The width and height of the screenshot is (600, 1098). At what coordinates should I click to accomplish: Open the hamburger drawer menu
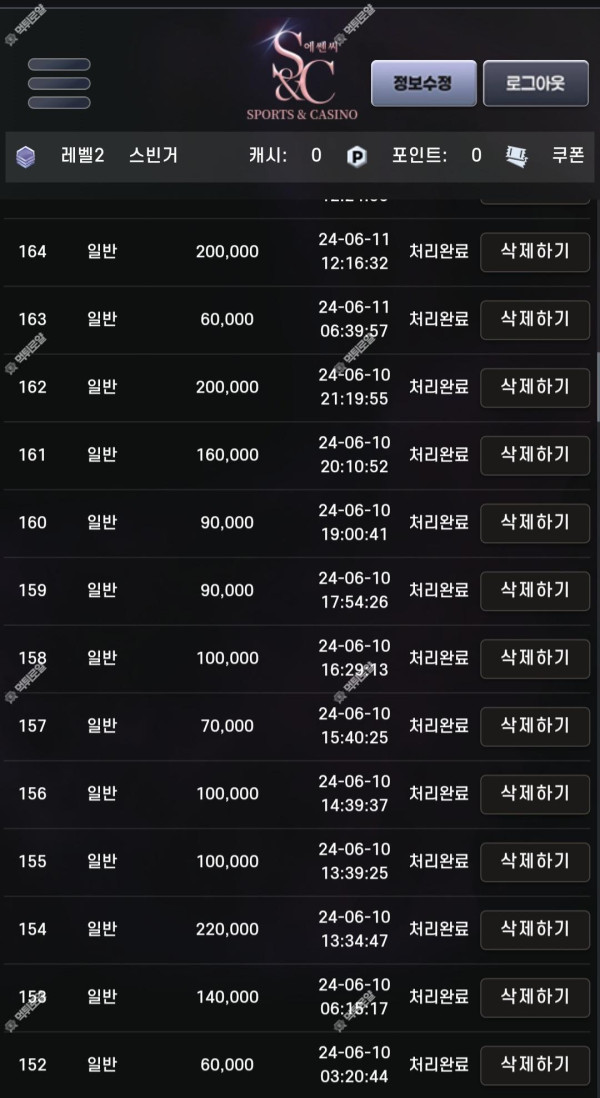[x=59, y=83]
